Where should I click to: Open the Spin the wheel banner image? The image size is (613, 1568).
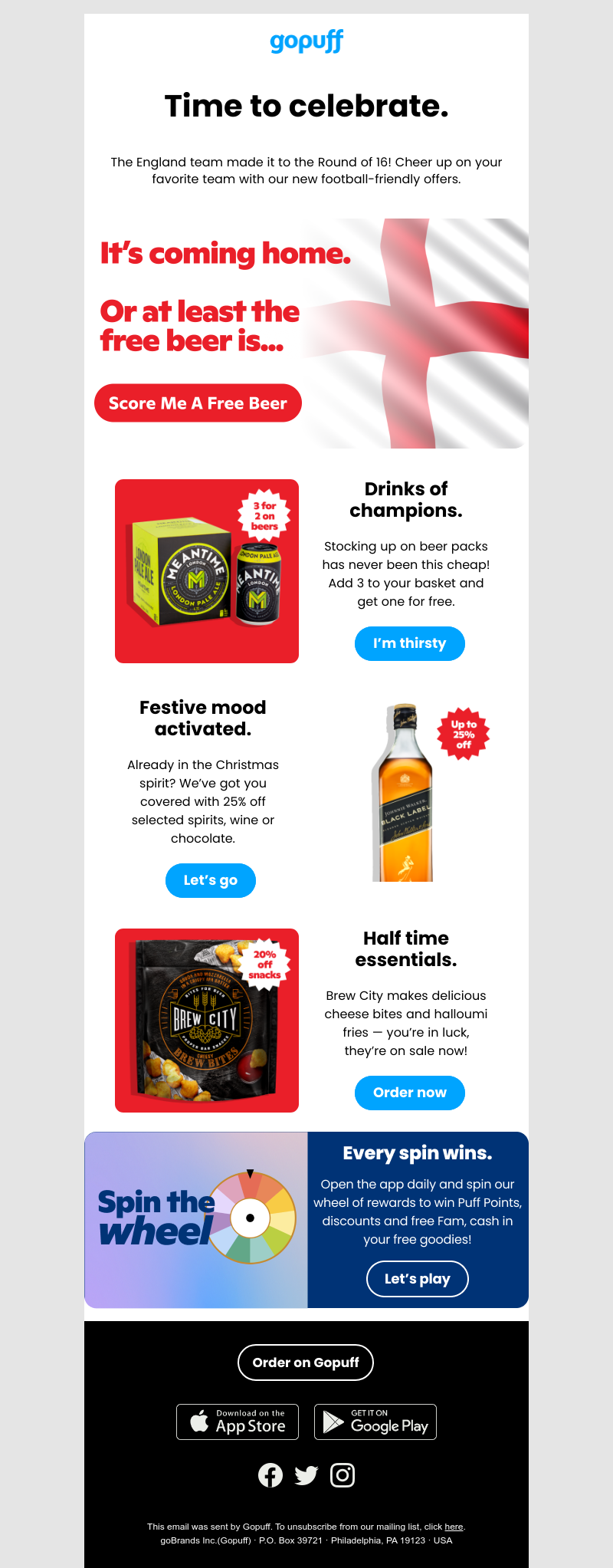point(196,1220)
